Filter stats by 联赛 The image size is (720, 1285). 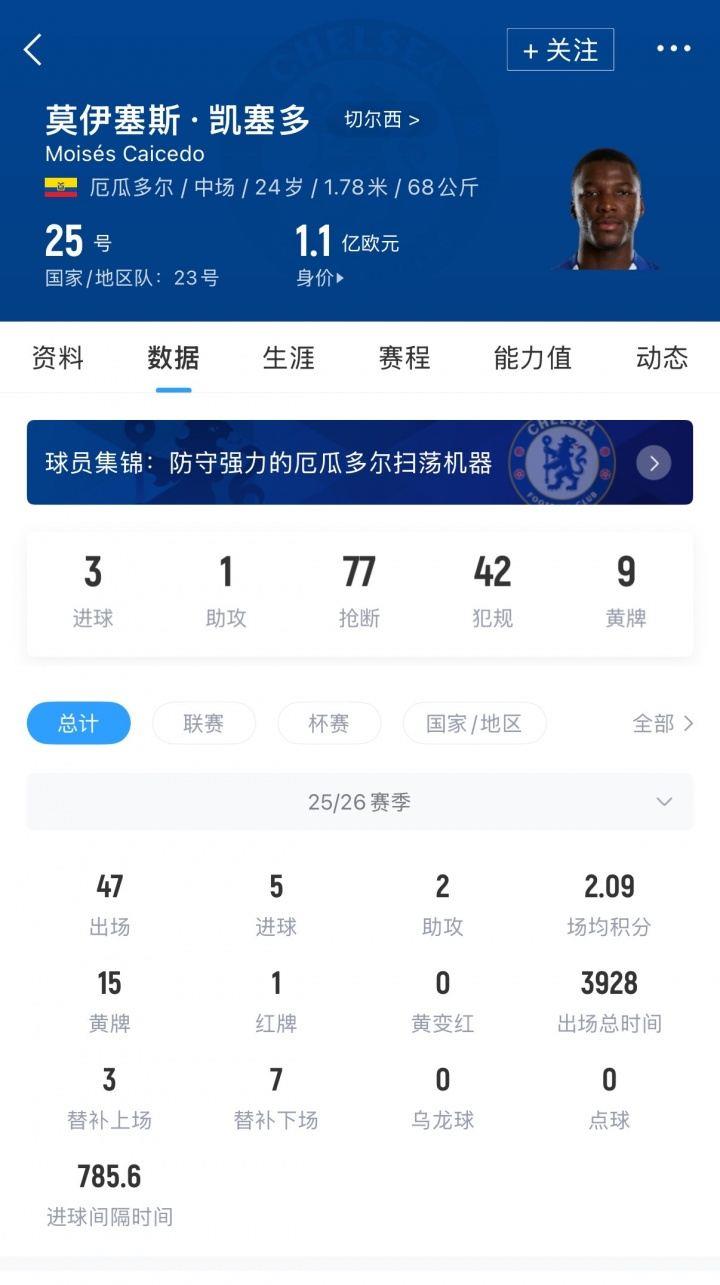pos(203,723)
